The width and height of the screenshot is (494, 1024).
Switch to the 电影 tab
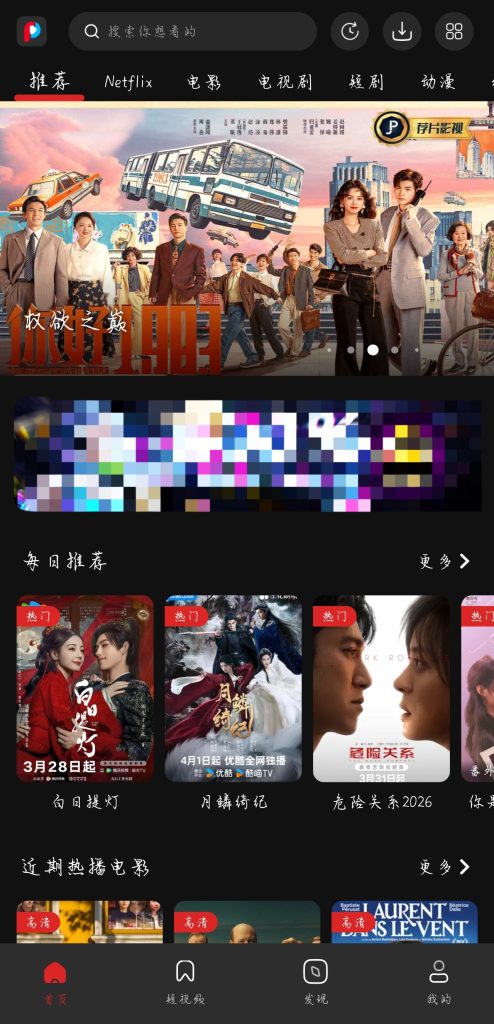[205, 82]
